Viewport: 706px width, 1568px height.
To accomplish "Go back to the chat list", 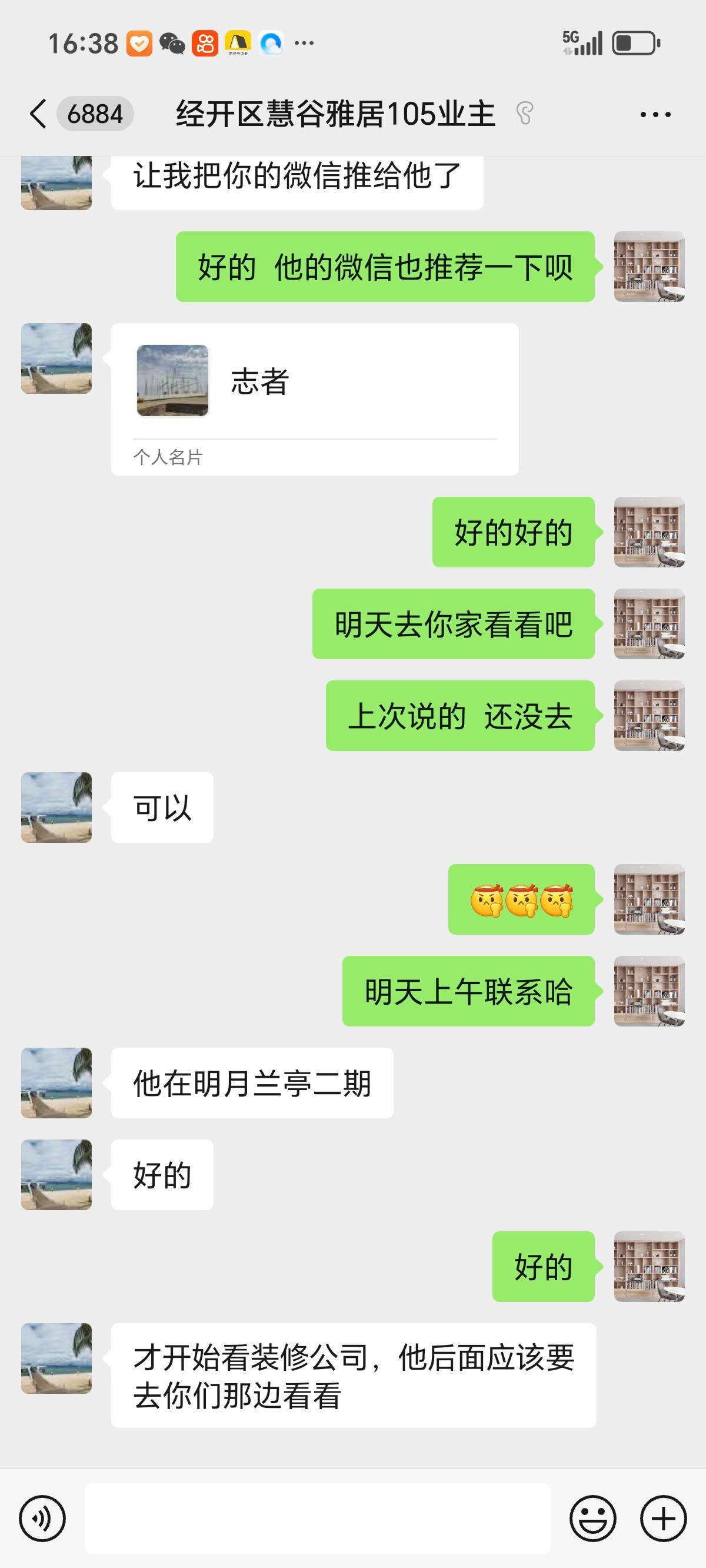I will 38,114.
